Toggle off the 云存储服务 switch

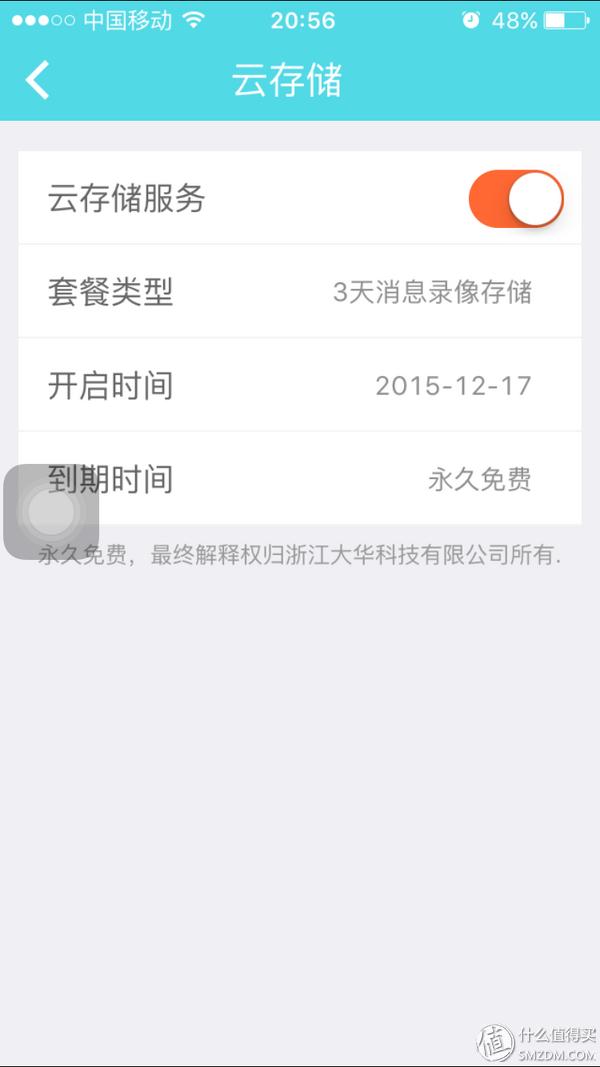(x=516, y=199)
